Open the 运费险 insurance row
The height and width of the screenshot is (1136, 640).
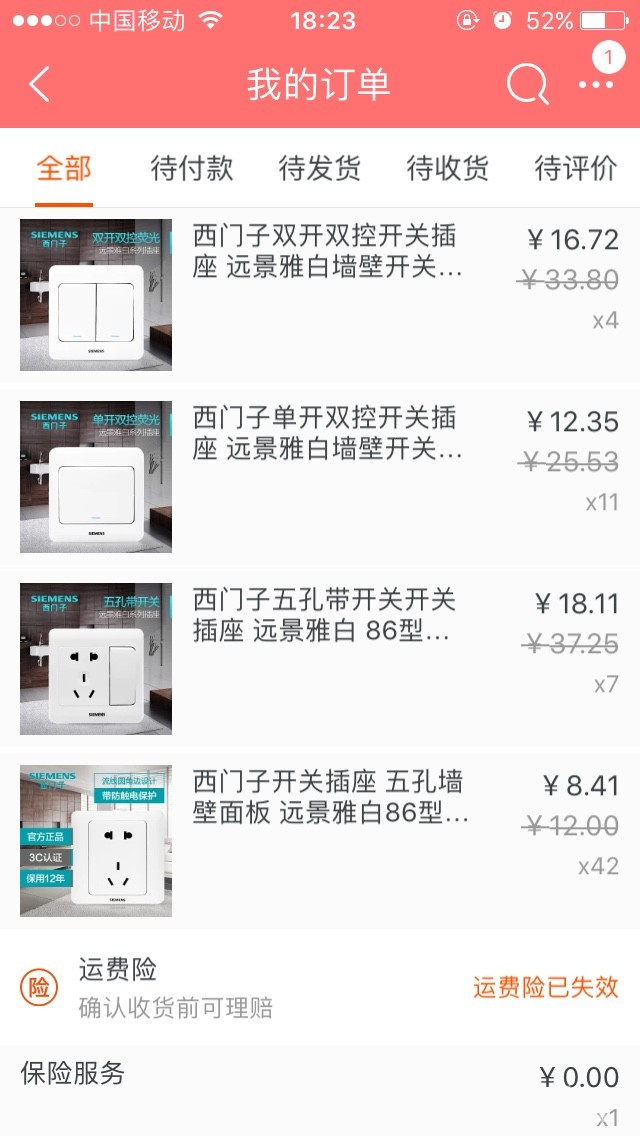click(320, 988)
